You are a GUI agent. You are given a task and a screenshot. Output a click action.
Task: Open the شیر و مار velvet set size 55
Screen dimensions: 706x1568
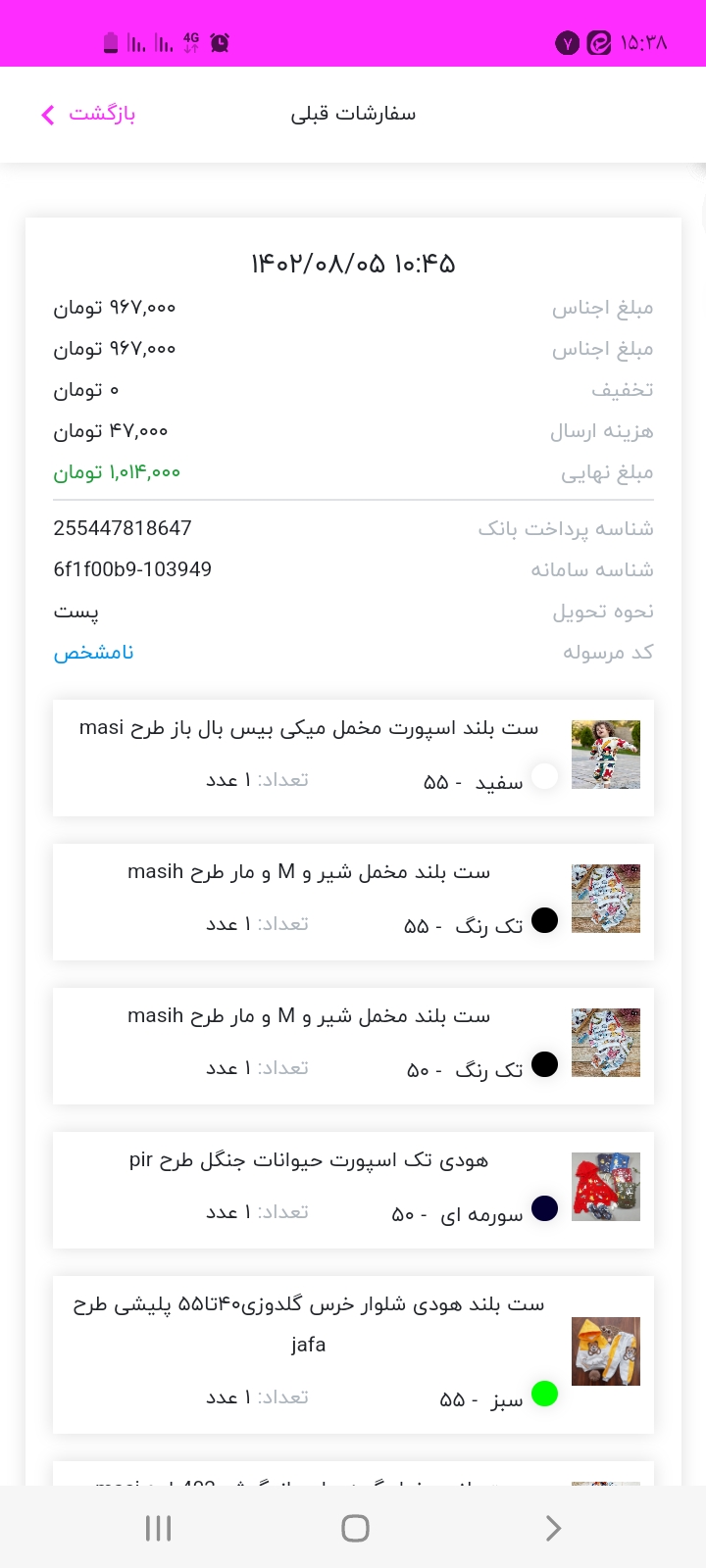(x=353, y=902)
